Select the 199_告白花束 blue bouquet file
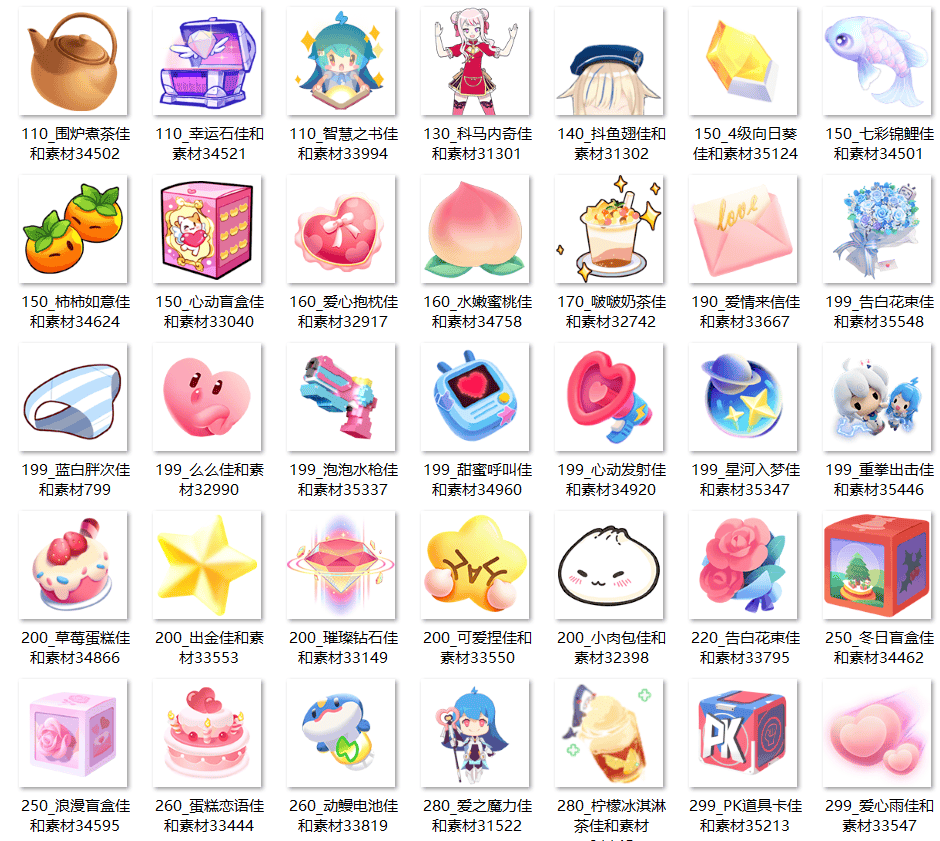This screenshot has height=841, width=940. 878,229
